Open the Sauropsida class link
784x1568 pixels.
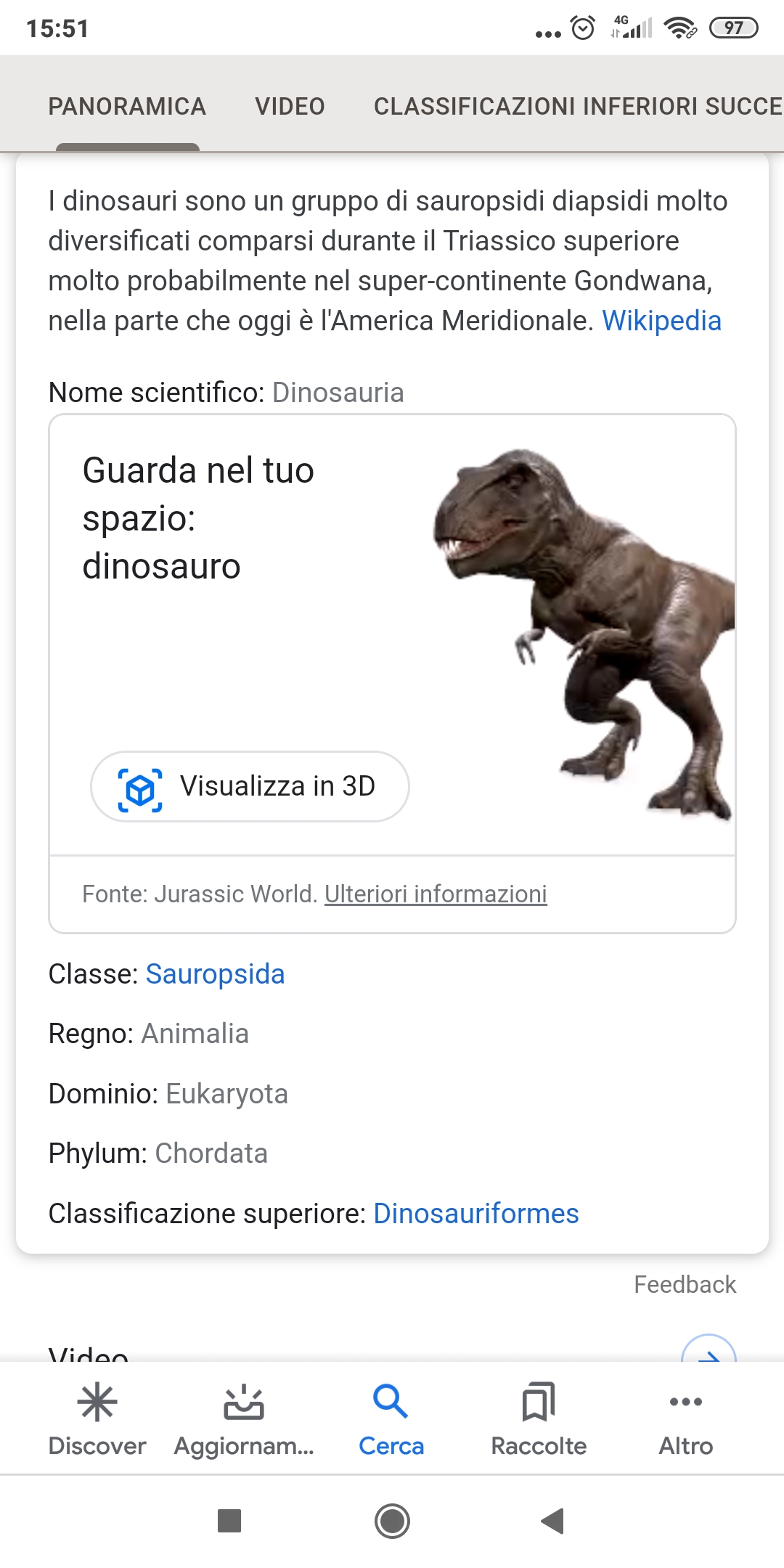(215, 974)
